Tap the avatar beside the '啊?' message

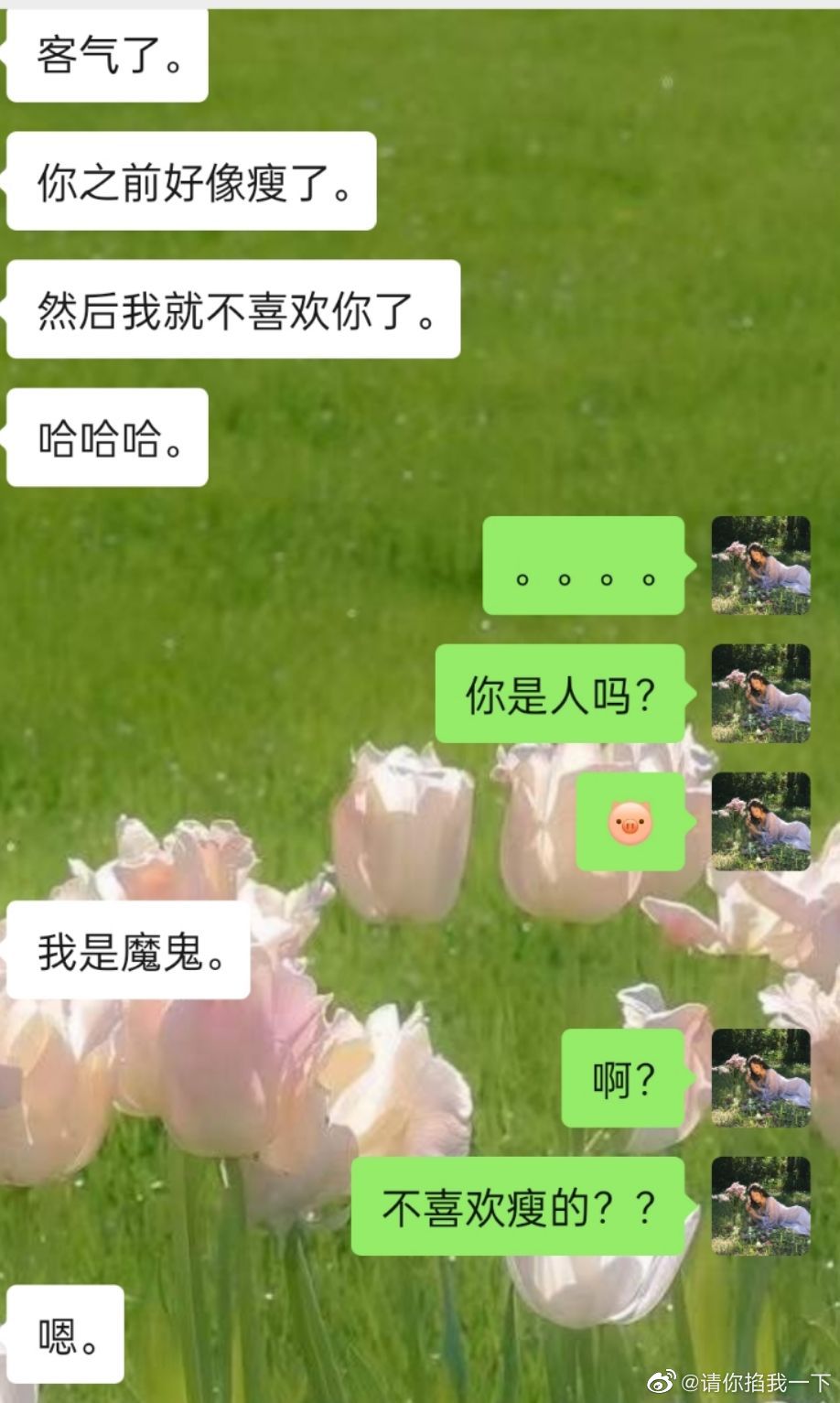point(760,1077)
